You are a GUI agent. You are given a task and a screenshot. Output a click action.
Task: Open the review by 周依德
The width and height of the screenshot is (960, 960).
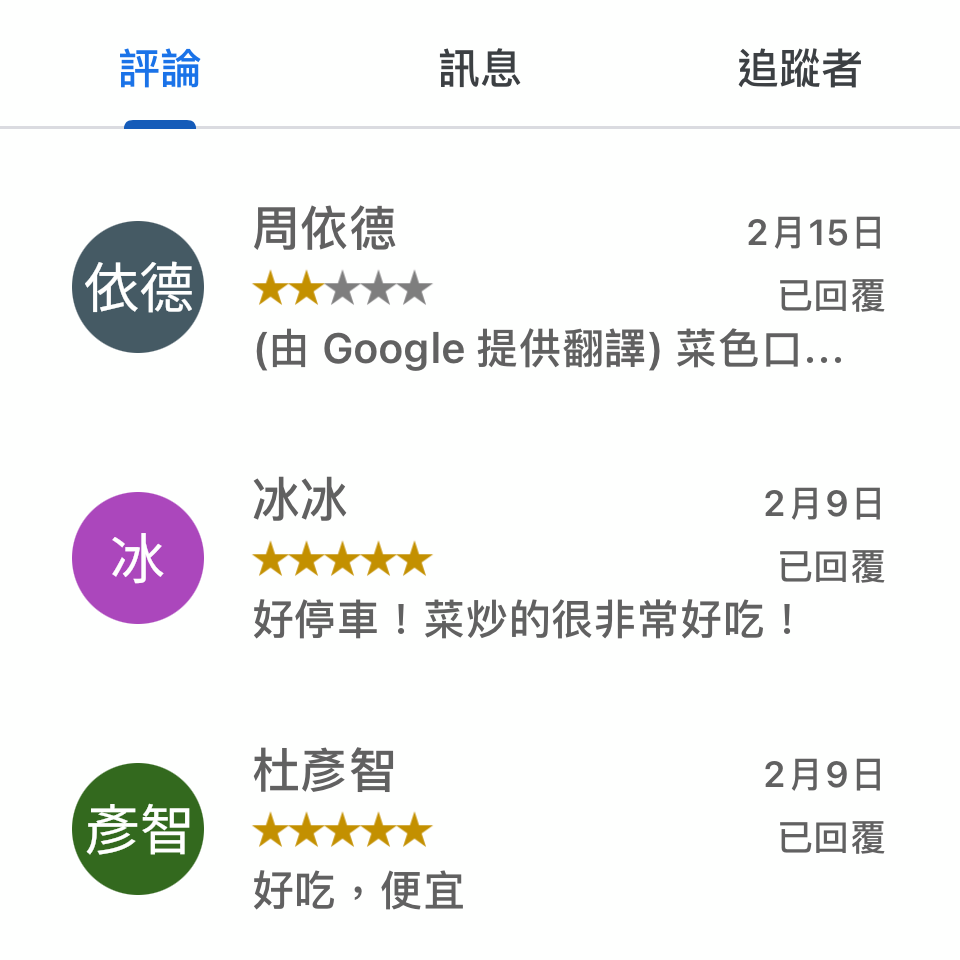pos(548,290)
